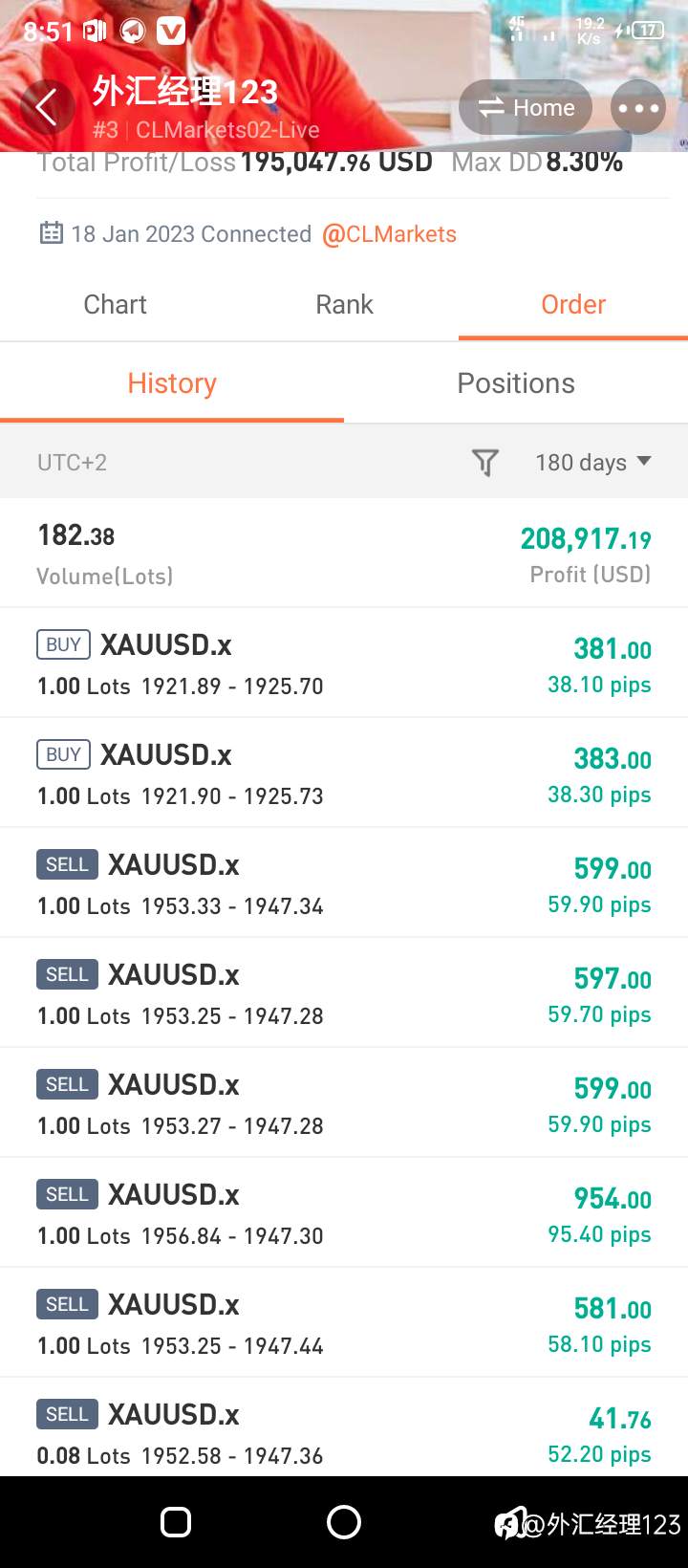The image size is (688, 1568).
Task: Open the BUY order with 383.00 profit
Action: click(344, 773)
